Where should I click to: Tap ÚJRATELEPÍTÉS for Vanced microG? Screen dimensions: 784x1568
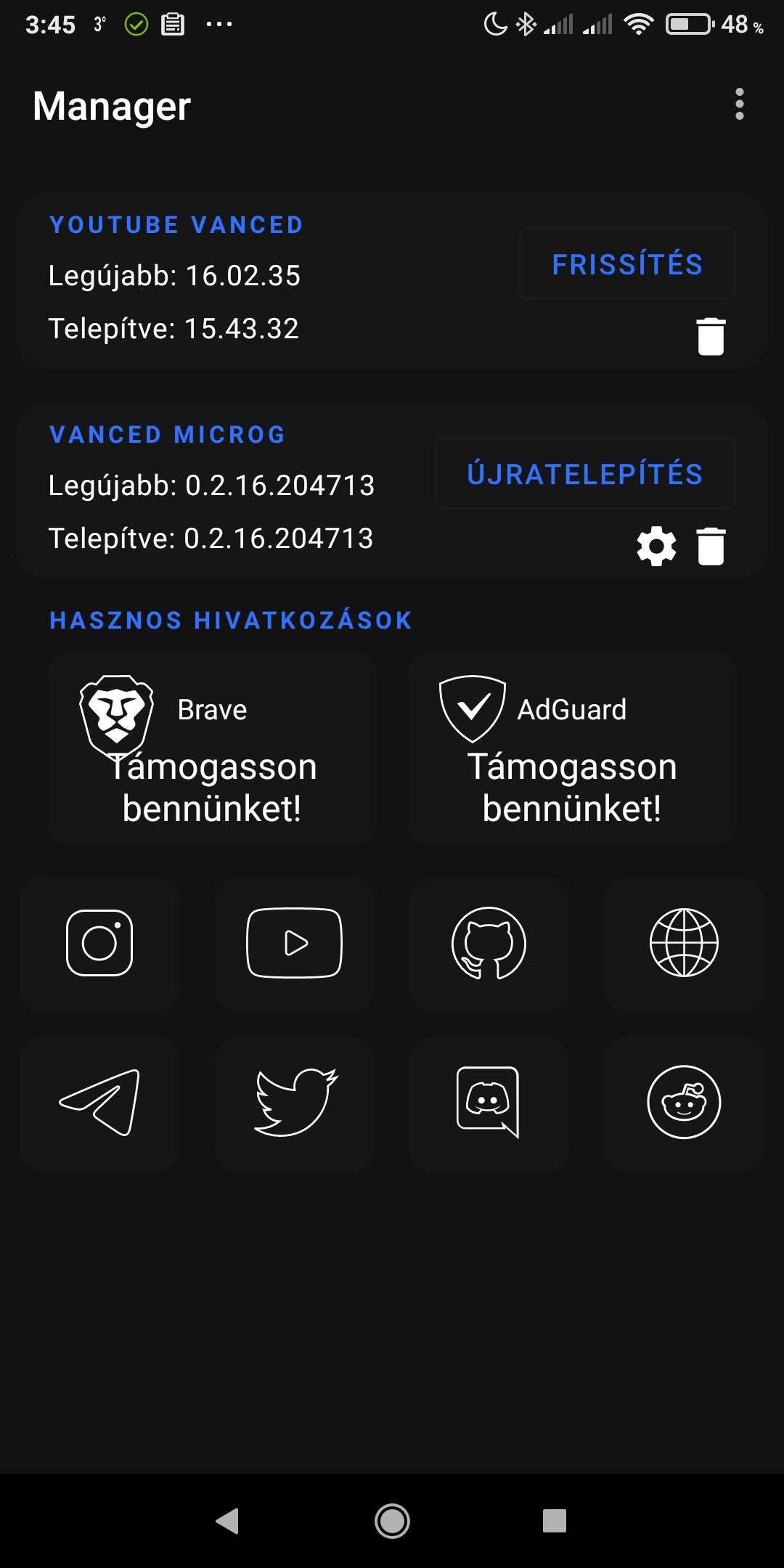tap(585, 474)
